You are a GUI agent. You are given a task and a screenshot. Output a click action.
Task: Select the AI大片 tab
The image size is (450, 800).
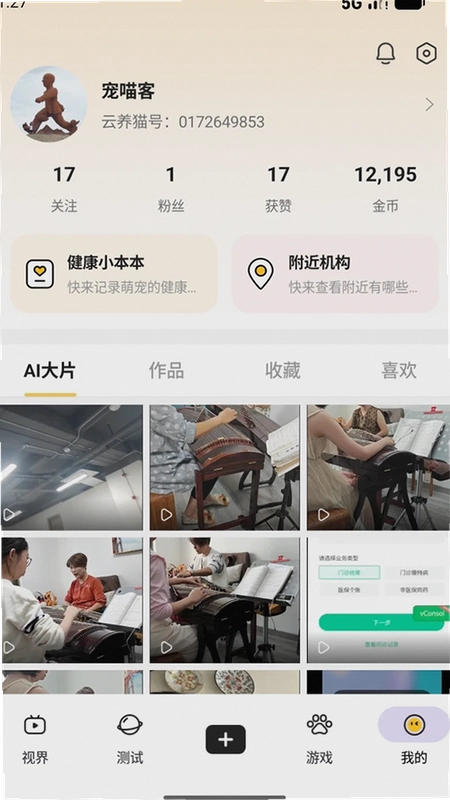(49, 370)
